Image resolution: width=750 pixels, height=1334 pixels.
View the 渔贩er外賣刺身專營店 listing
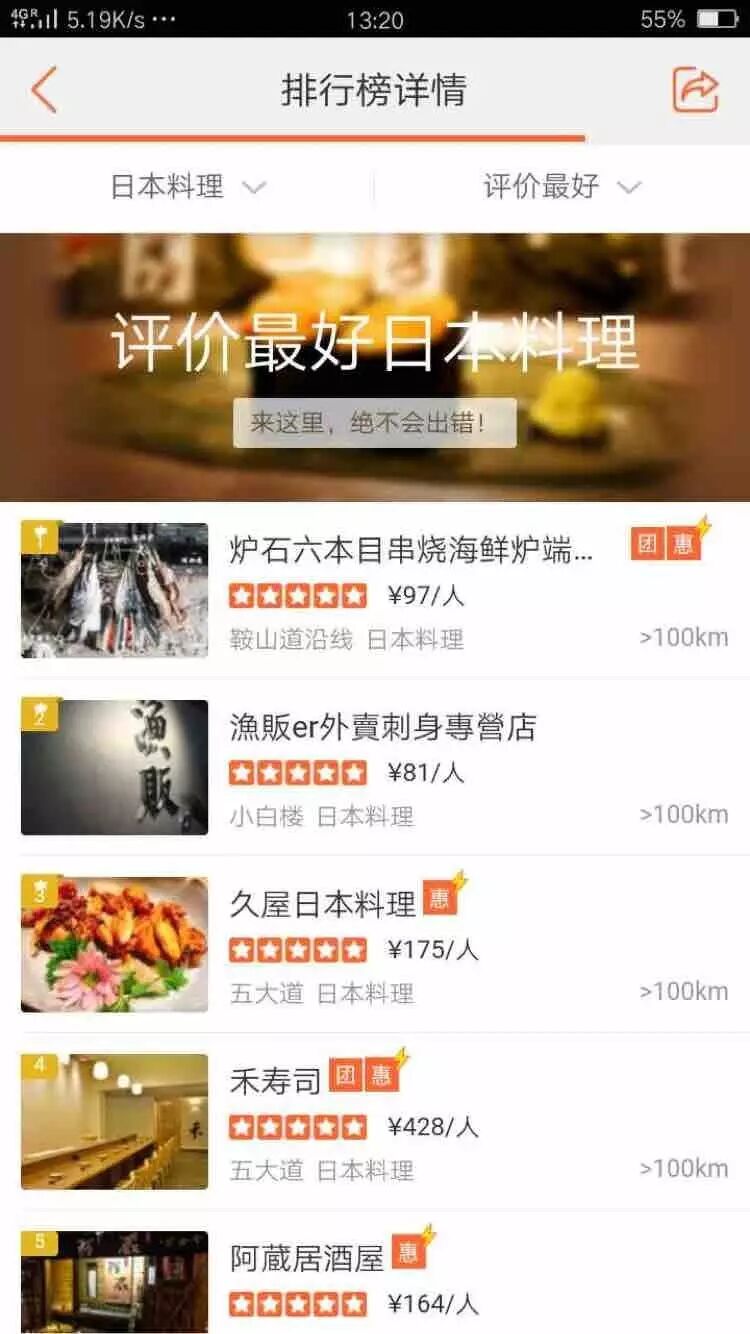click(x=383, y=727)
